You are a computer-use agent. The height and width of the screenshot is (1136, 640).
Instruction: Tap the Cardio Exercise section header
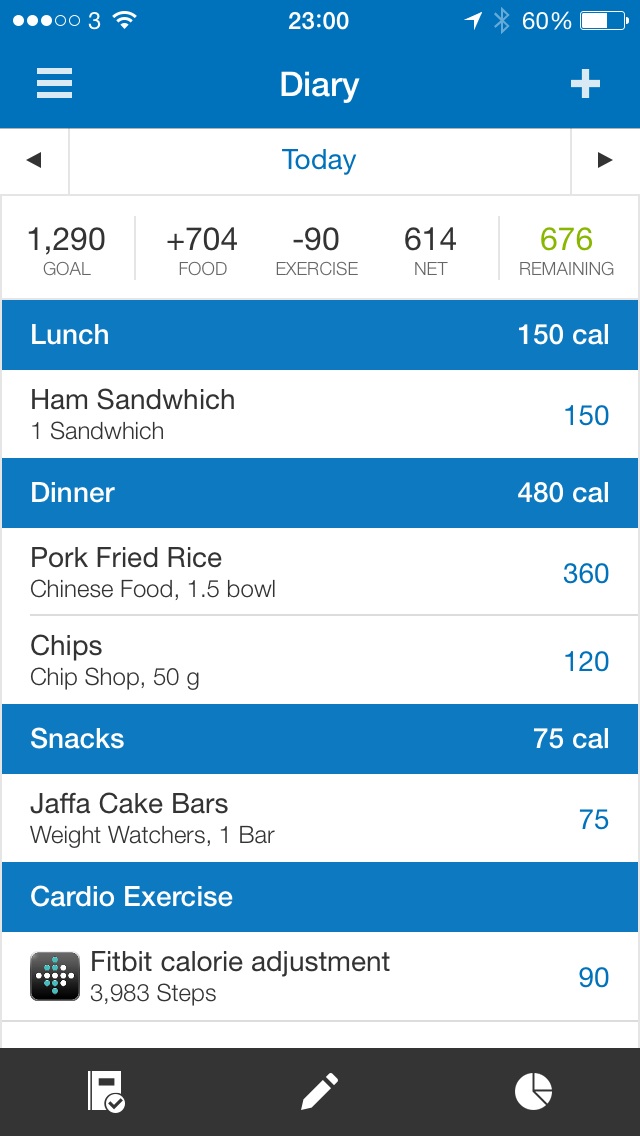[320, 896]
